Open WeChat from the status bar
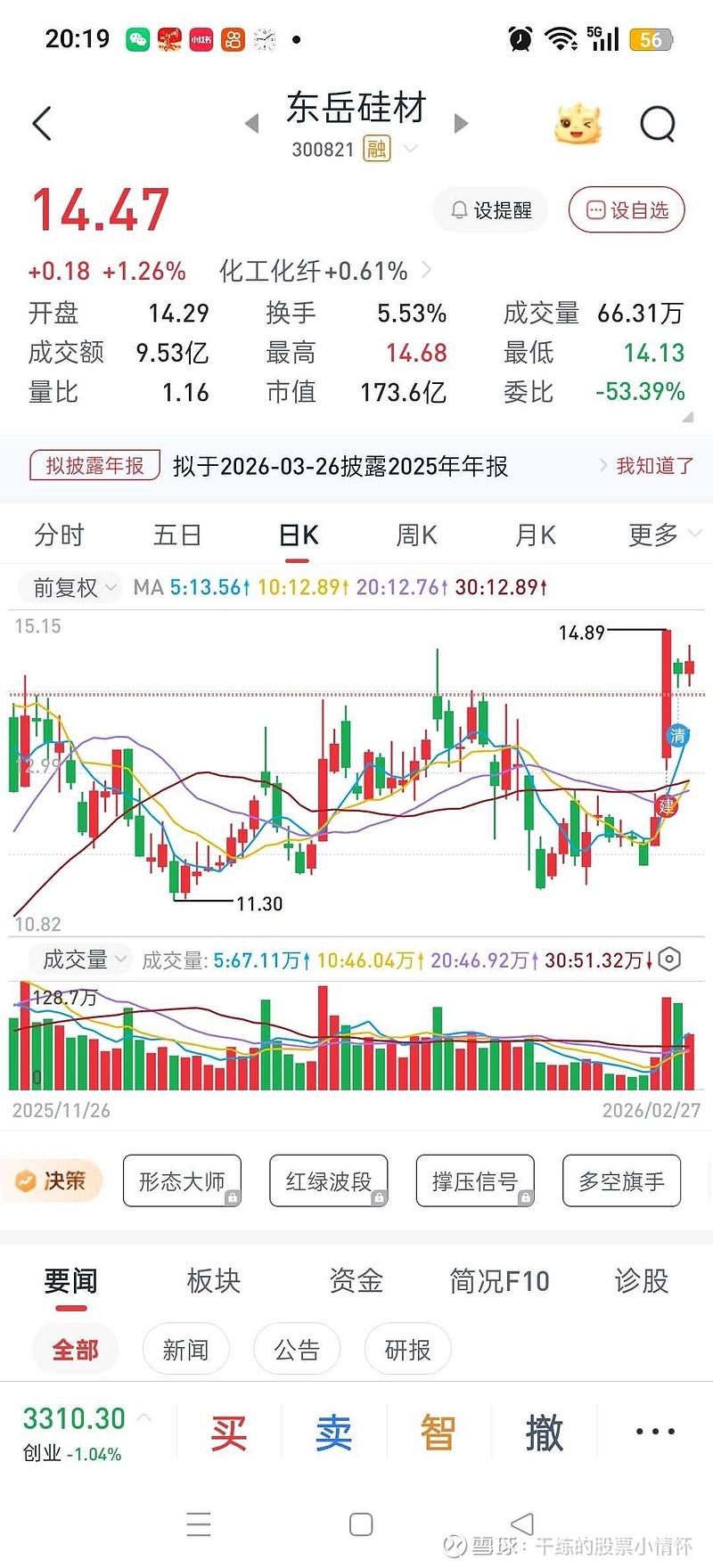Screen dimensions: 713x1568 tap(136, 39)
